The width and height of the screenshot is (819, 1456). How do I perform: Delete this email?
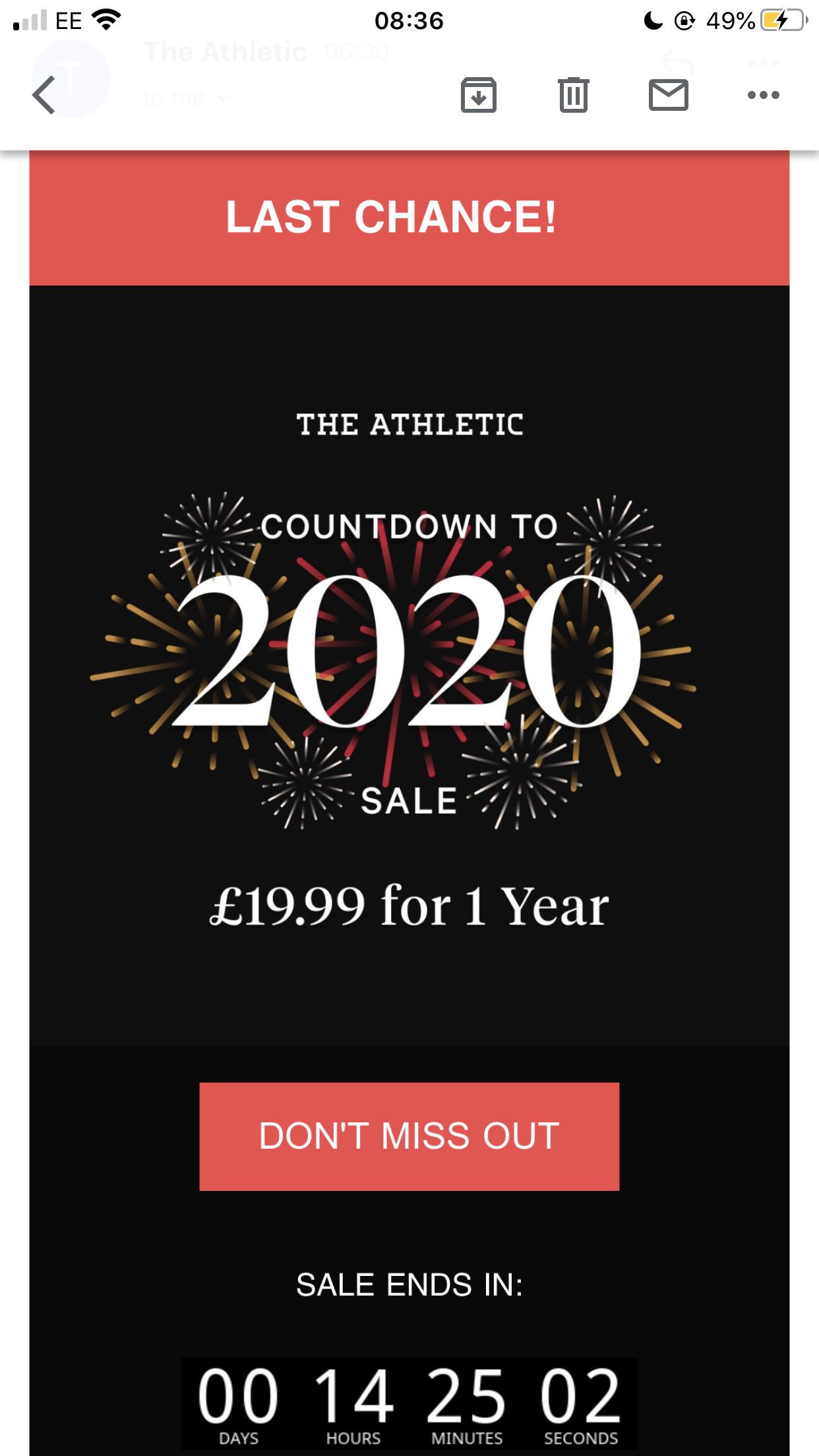click(x=573, y=95)
